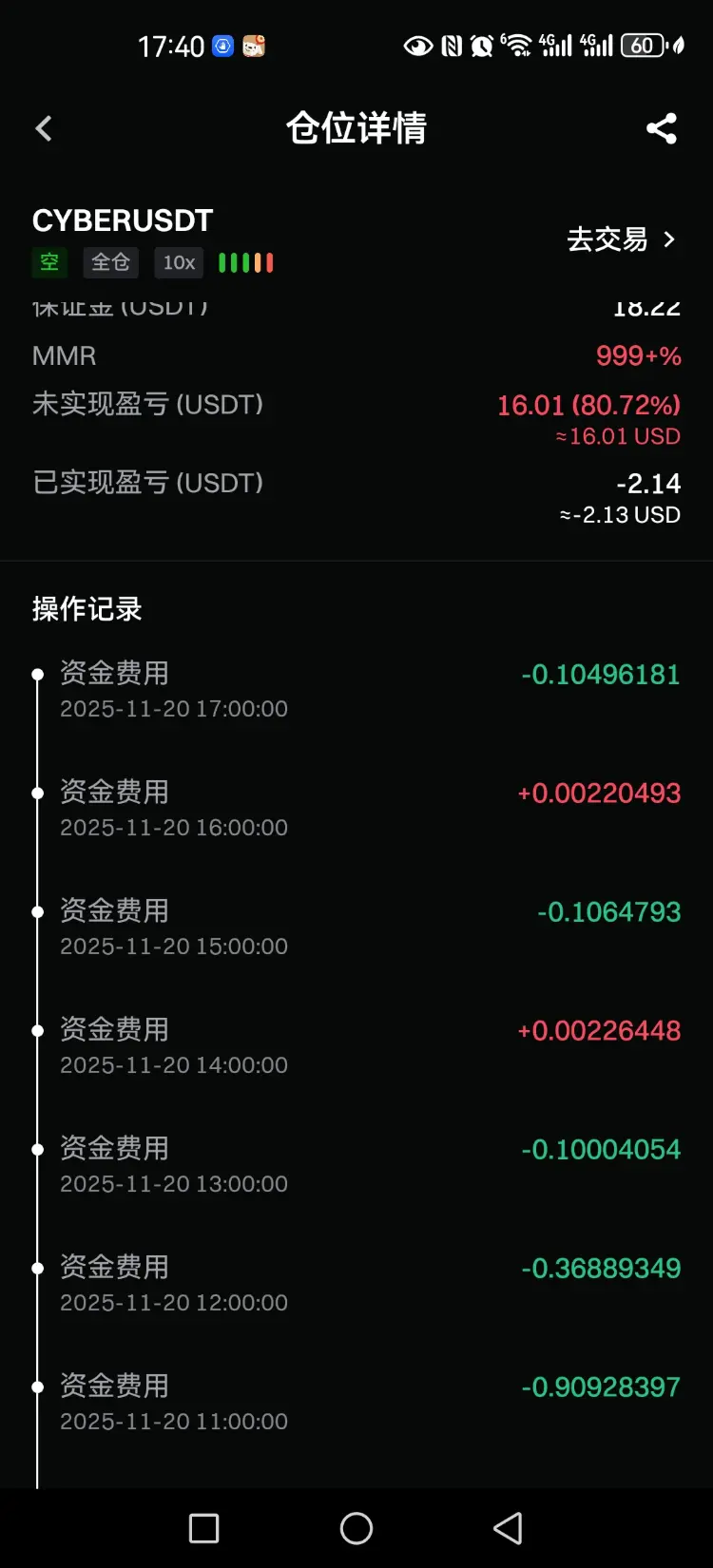
Task: Go back from position details
Action: [x=44, y=128]
